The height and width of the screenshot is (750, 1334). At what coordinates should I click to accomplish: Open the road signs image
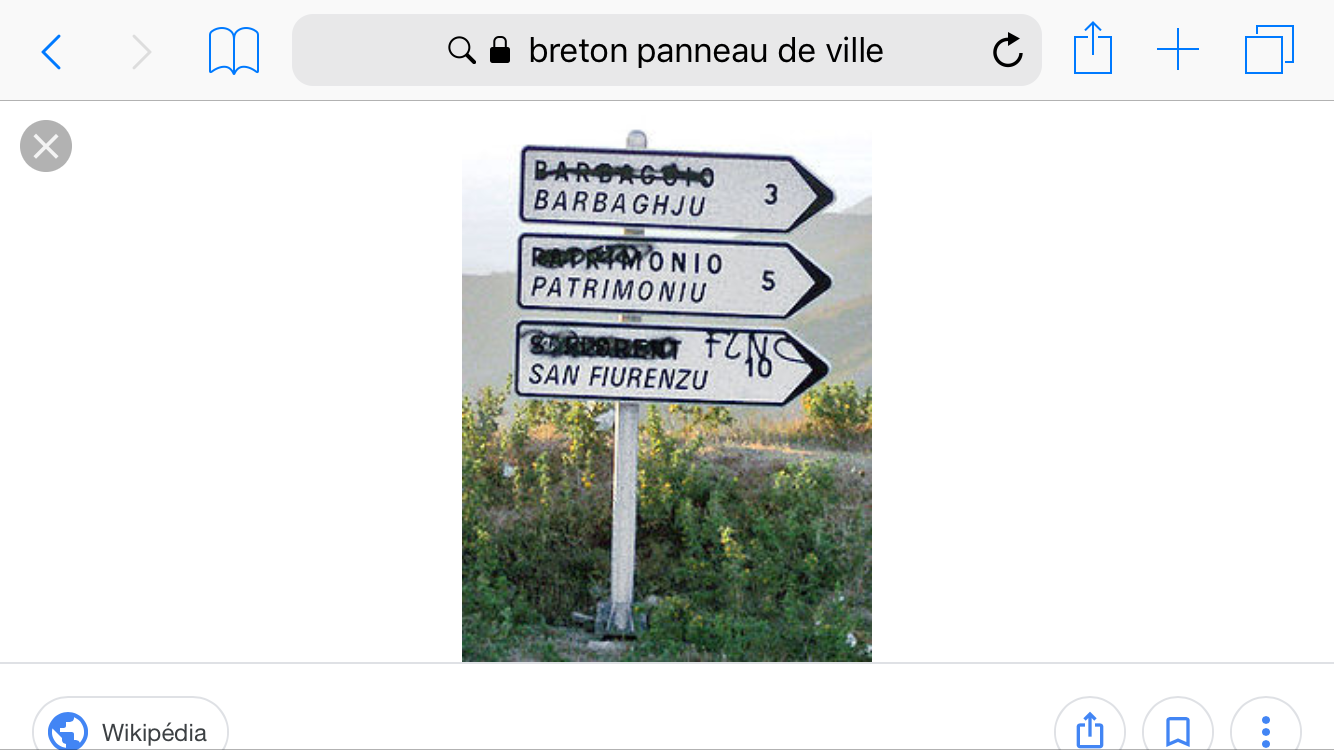pos(666,395)
